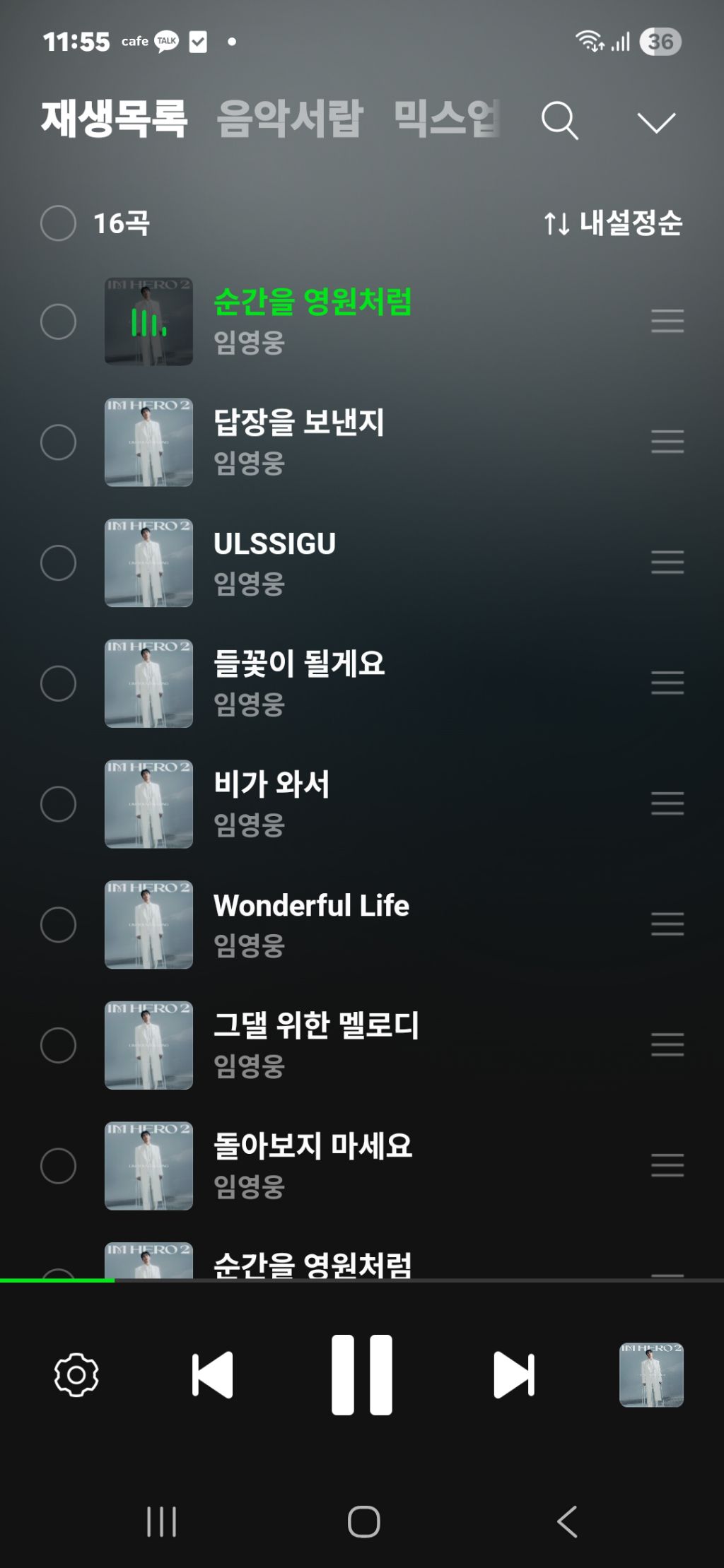Tick the checkbox next to 돌아보지 마세요
This screenshot has width=724, height=1568.
pyautogui.click(x=59, y=1166)
